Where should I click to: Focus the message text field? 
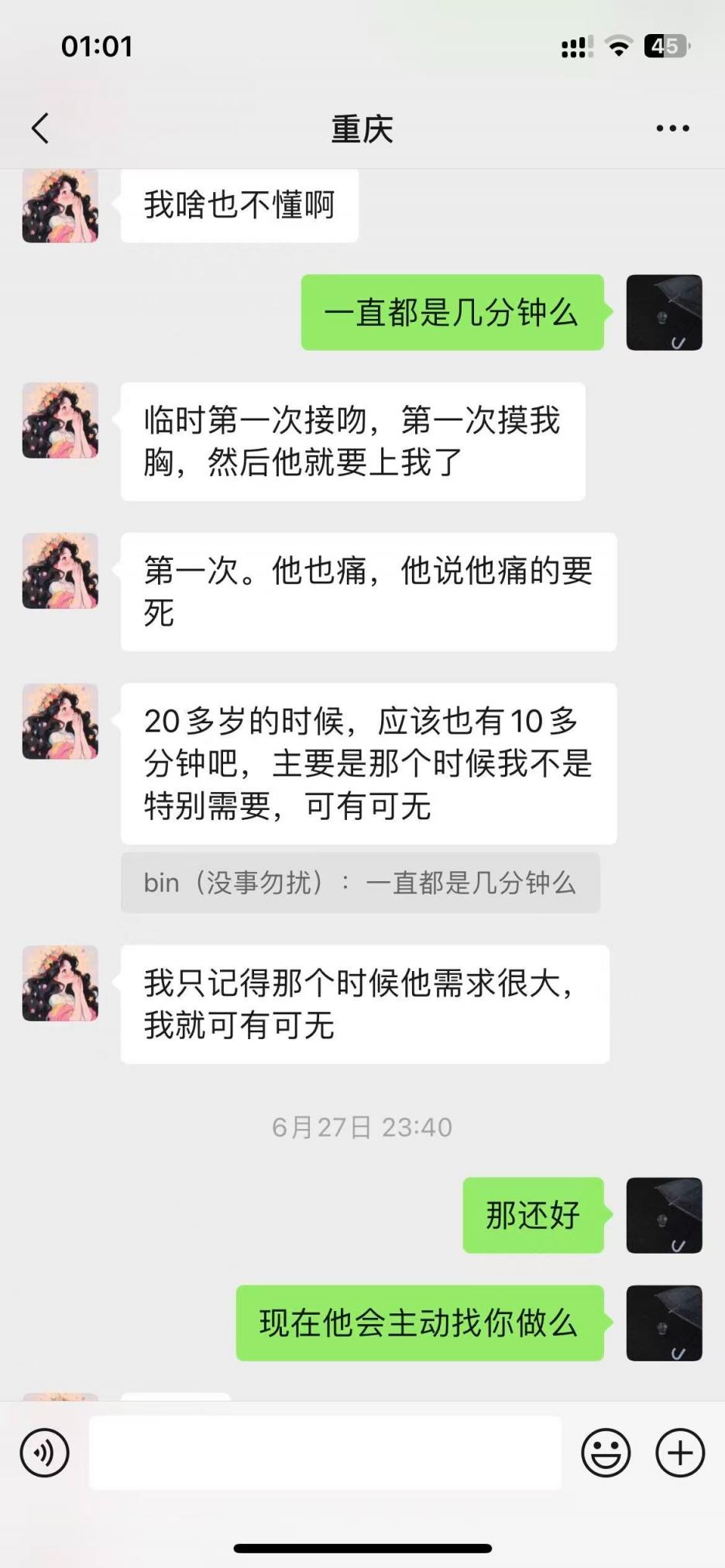click(325, 1453)
